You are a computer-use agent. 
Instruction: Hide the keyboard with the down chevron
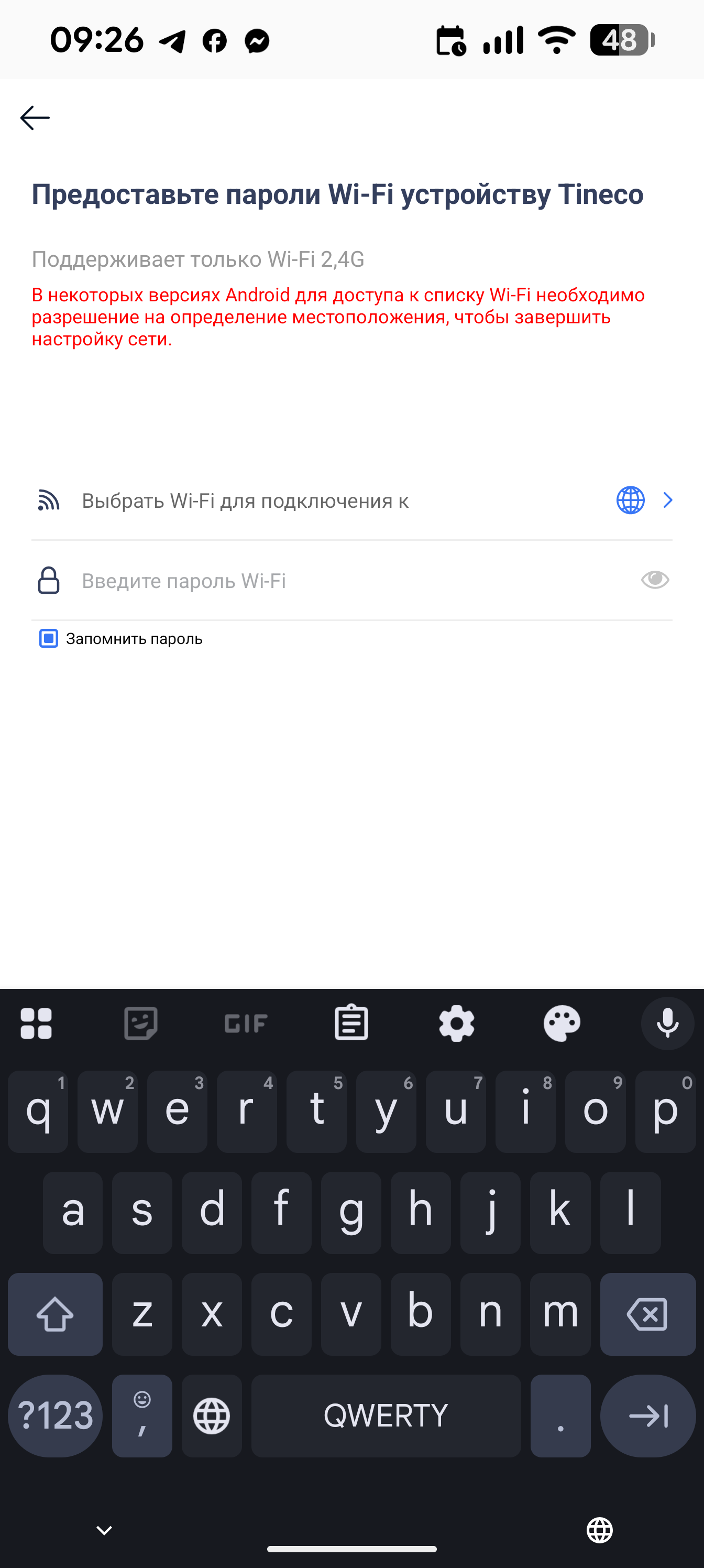point(105,1530)
